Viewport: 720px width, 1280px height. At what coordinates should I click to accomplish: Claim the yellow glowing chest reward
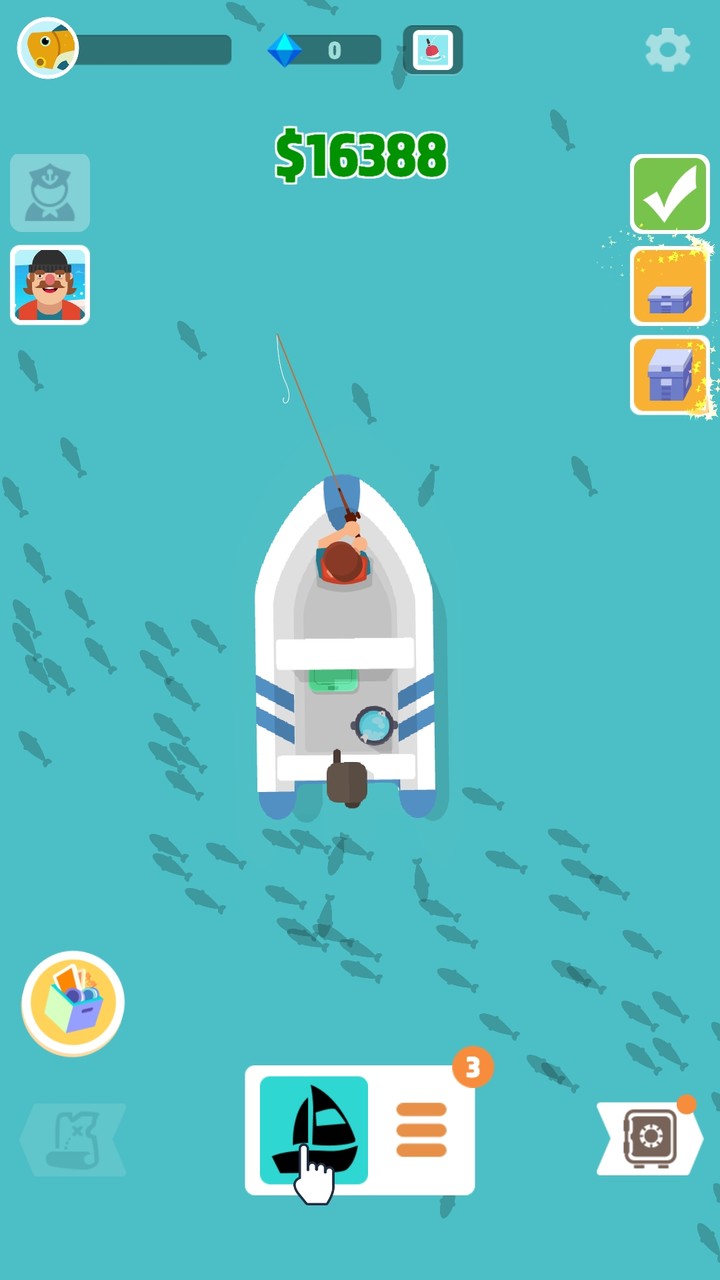669,286
